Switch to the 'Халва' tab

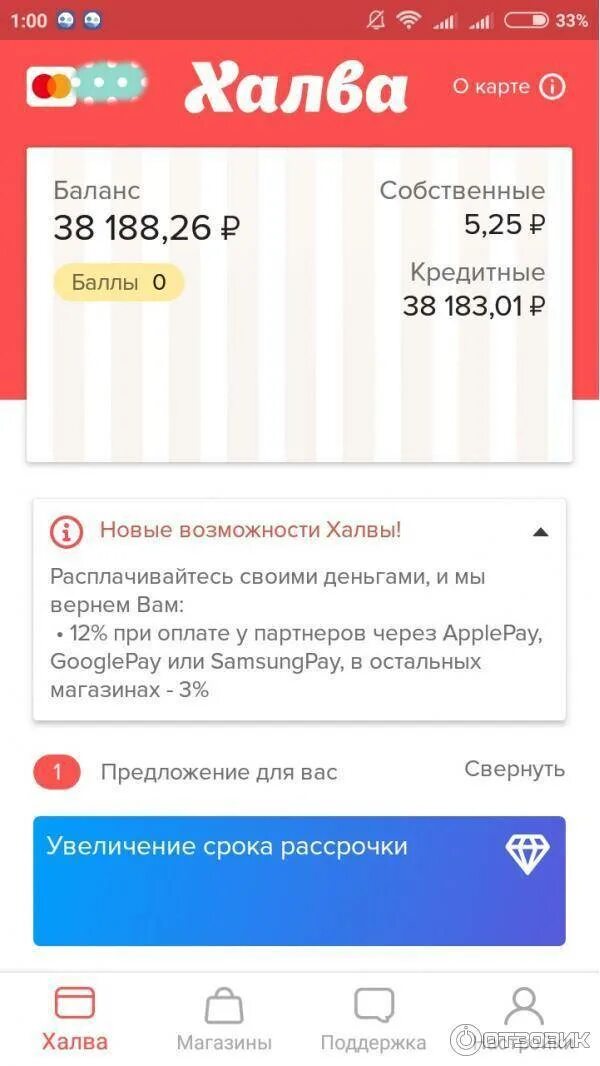(75, 1018)
